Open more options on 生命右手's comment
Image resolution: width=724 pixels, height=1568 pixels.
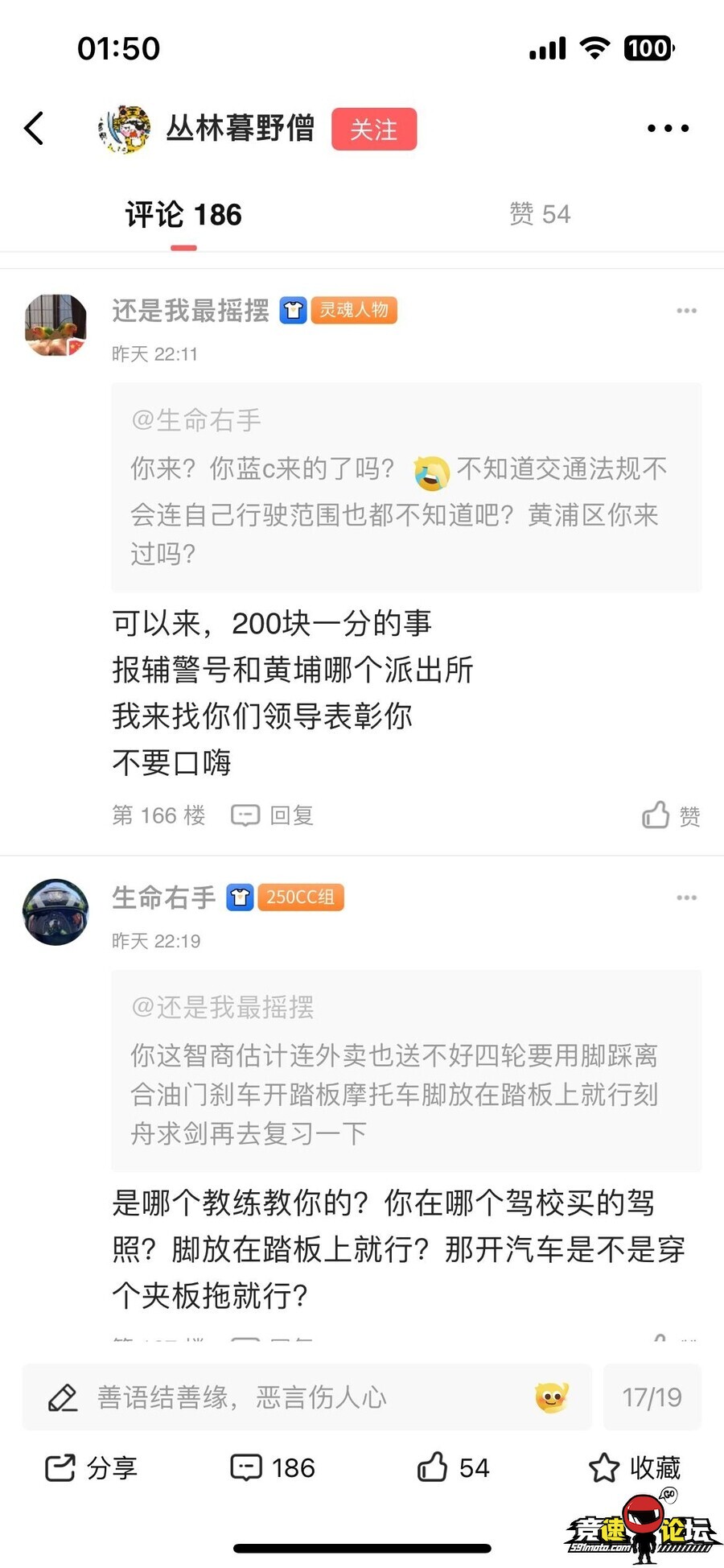coord(686,897)
